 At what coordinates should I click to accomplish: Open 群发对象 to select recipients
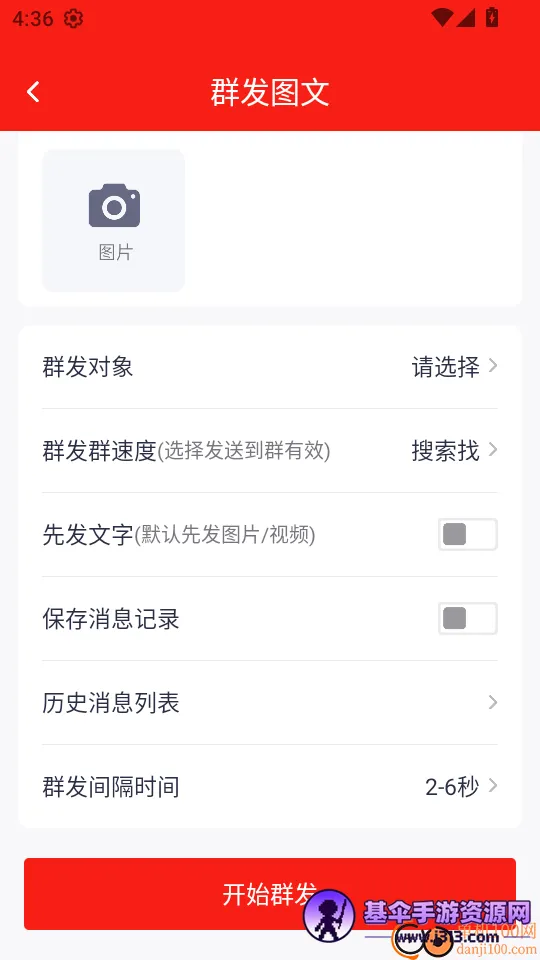point(269,367)
